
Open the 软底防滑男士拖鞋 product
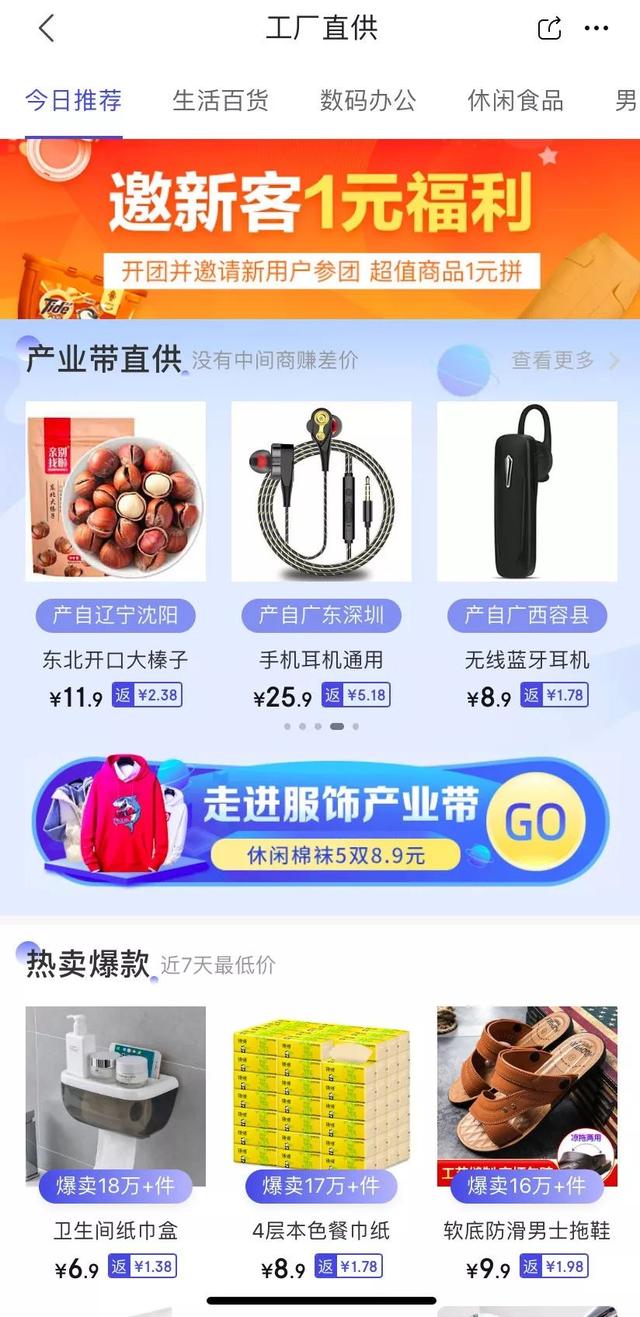click(527, 1095)
